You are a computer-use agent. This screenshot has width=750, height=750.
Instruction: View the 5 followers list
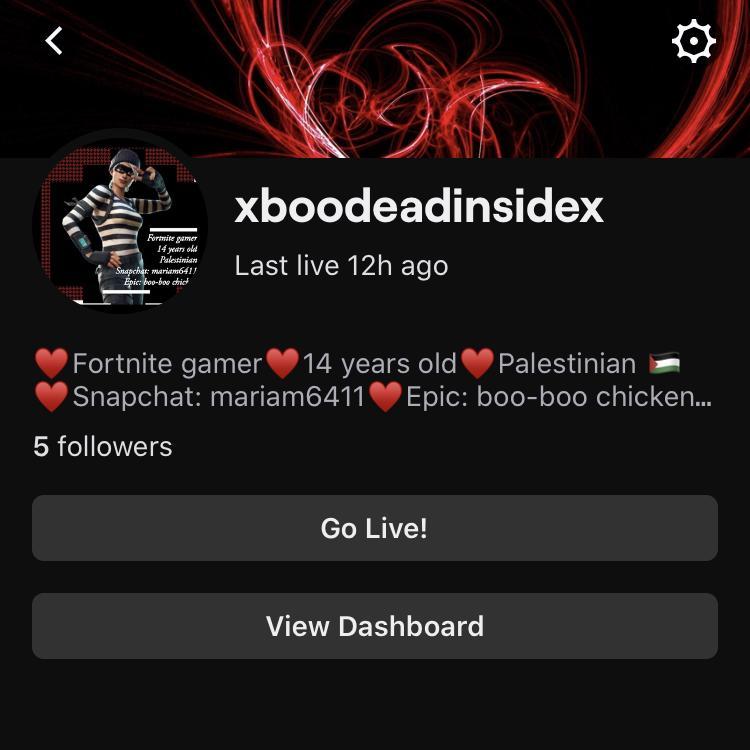[102, 446]
